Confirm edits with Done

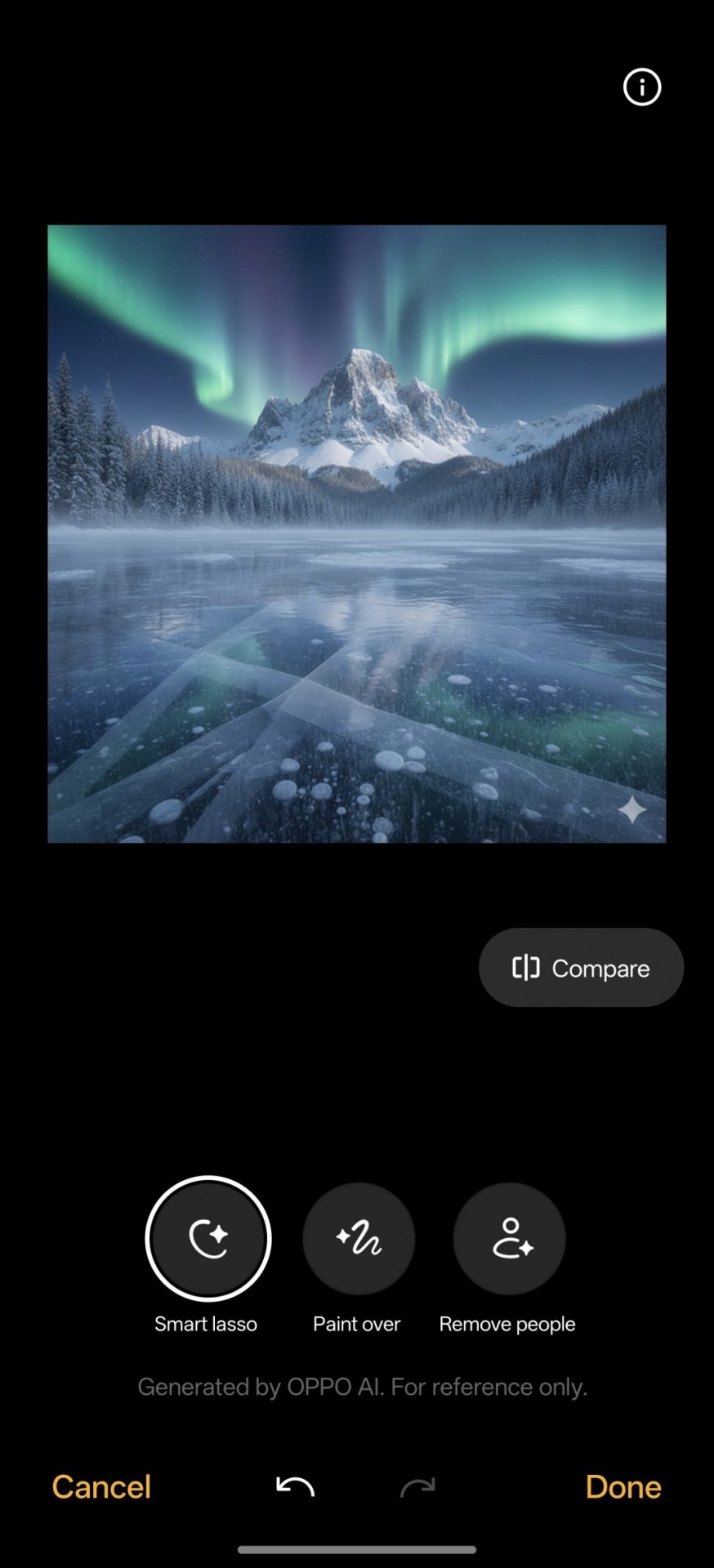[623, 1487]
